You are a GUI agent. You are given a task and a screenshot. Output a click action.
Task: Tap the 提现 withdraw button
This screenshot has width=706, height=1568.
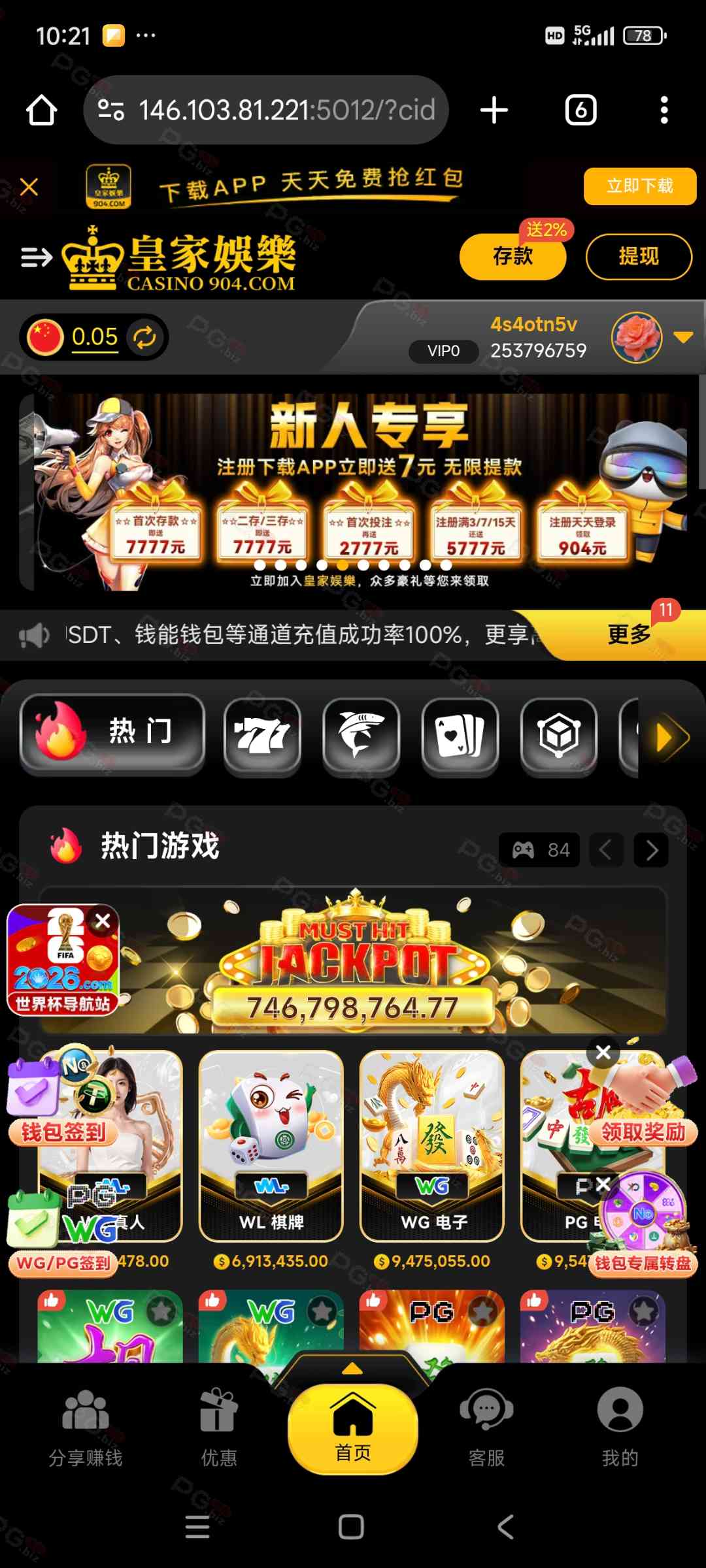tap(638, 256)
